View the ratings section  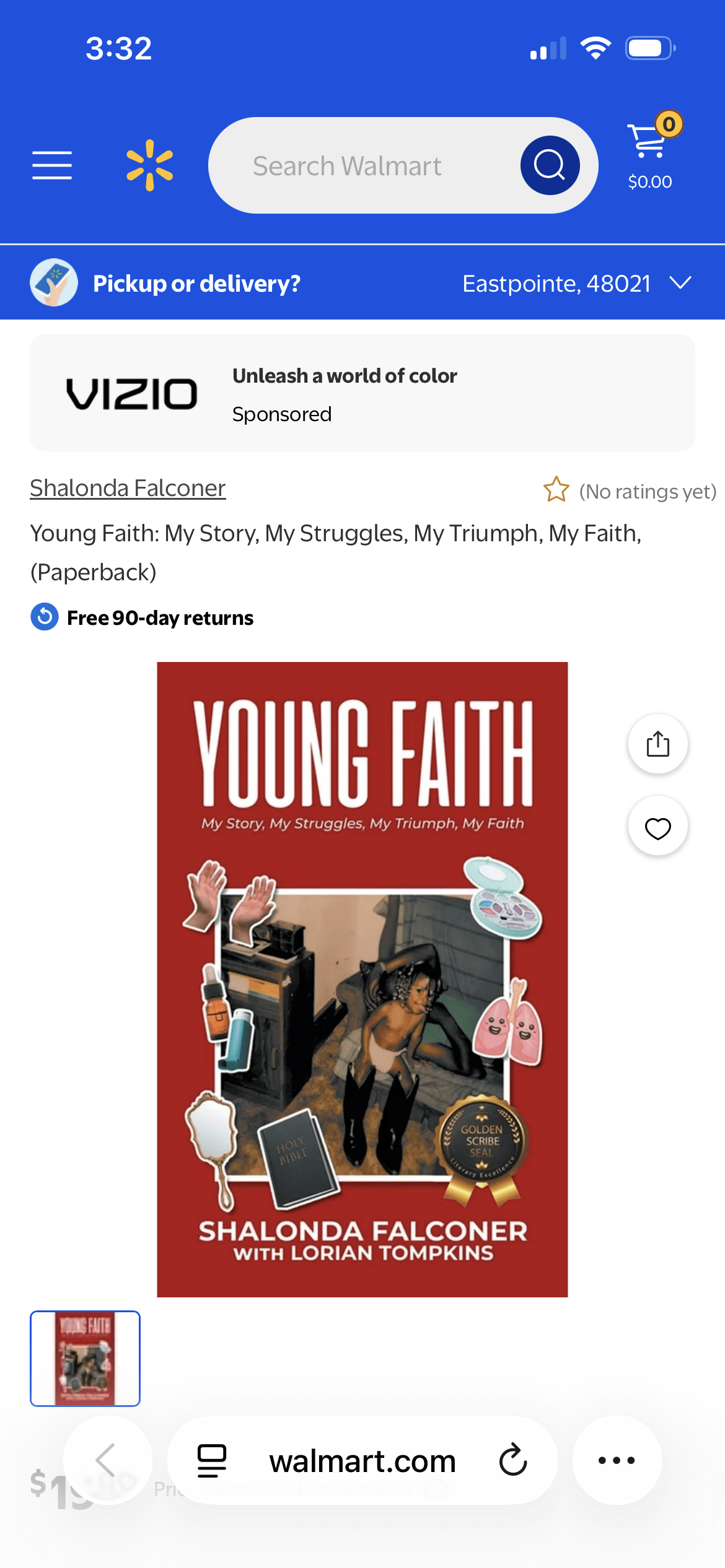click(630, 491)
